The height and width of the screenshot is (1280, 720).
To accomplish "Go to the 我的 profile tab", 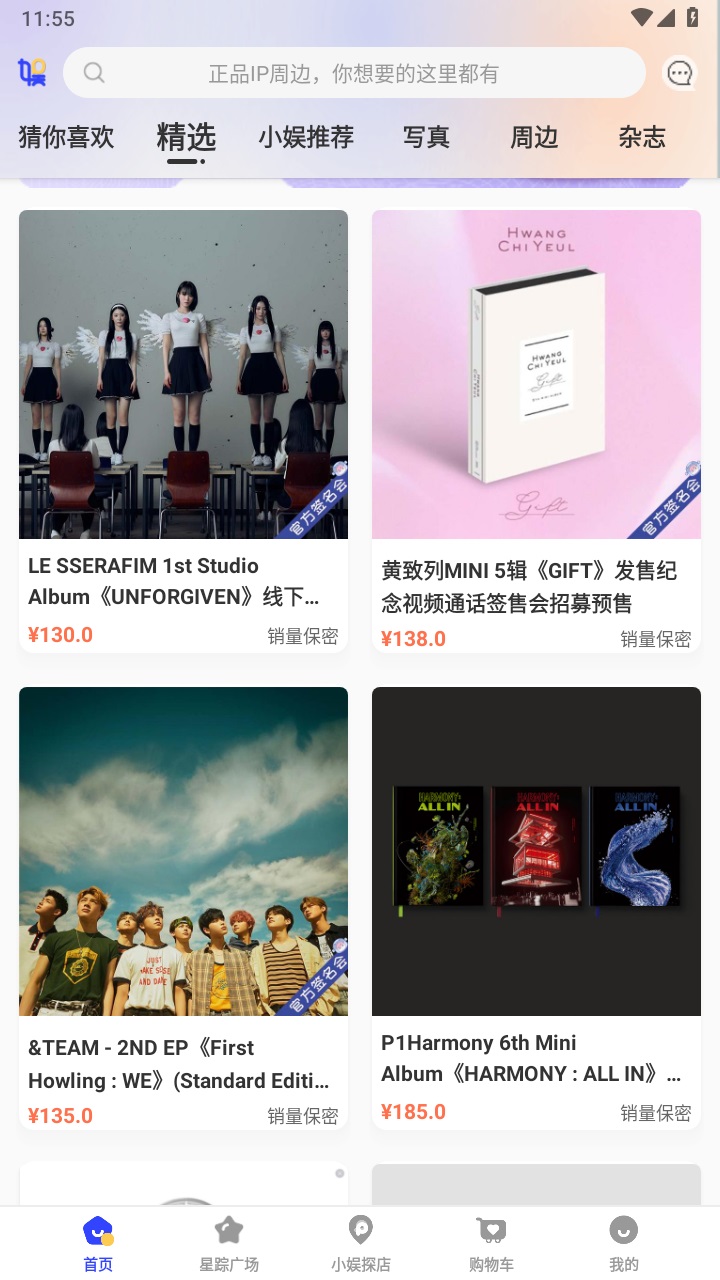I will 624,1243.
